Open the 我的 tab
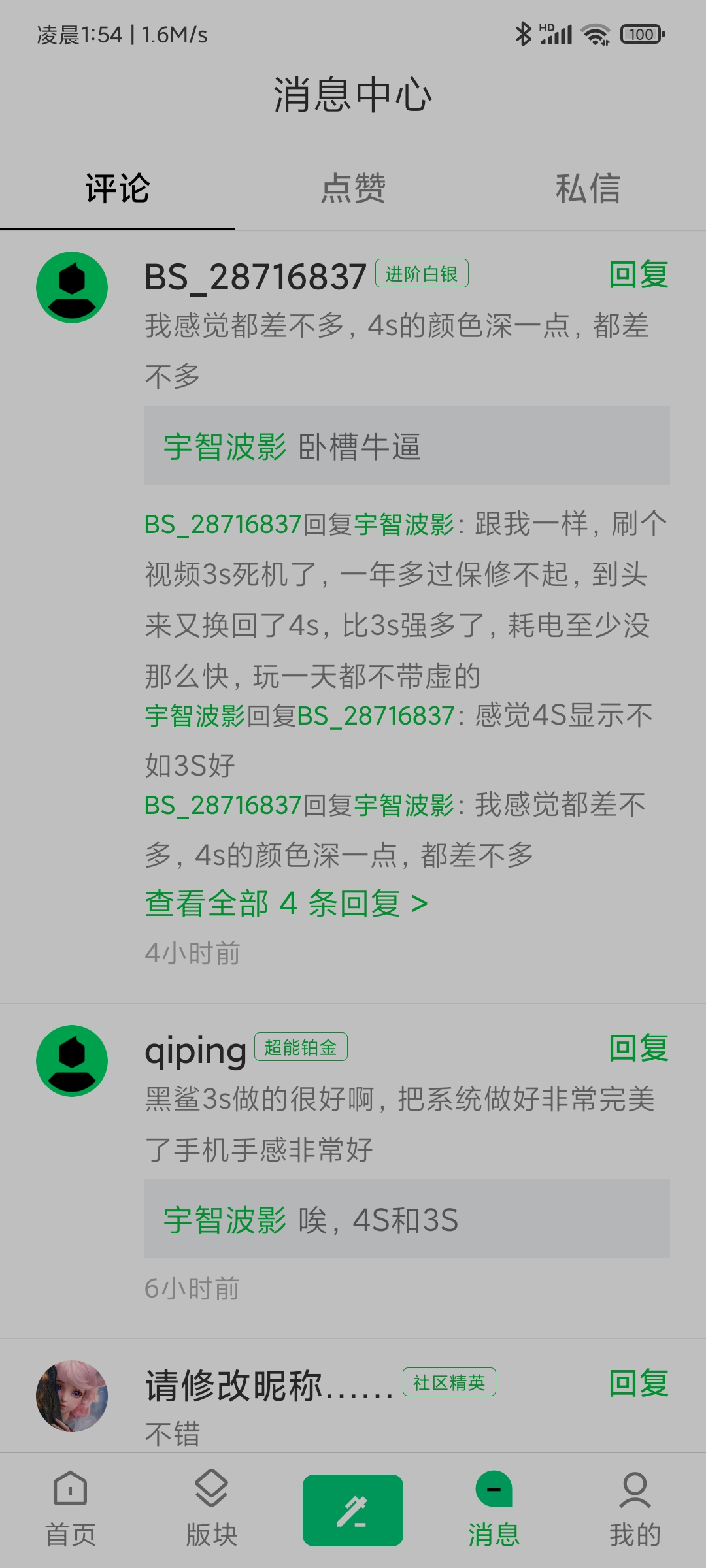The image size is (706, 1568). tap(635, 1509)
